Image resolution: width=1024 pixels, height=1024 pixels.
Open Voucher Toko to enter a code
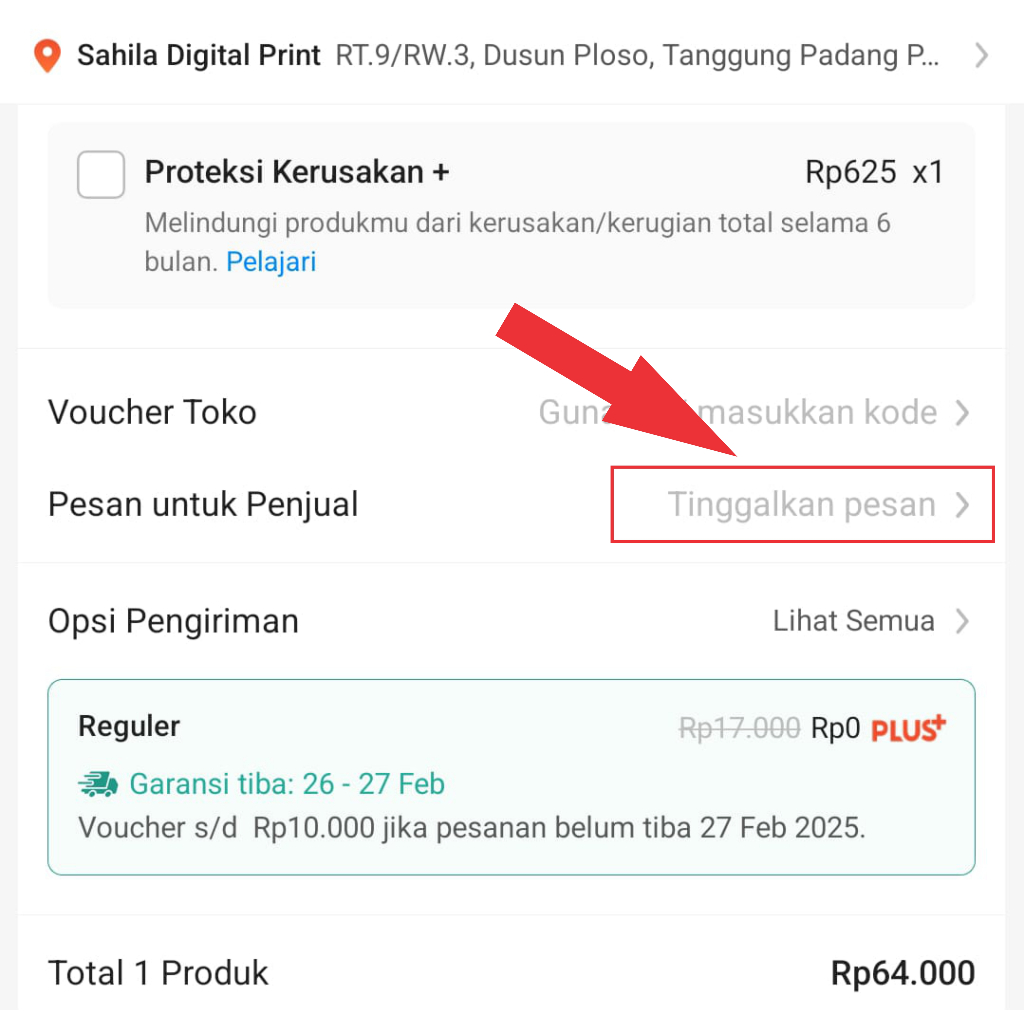tap(512, 413)
